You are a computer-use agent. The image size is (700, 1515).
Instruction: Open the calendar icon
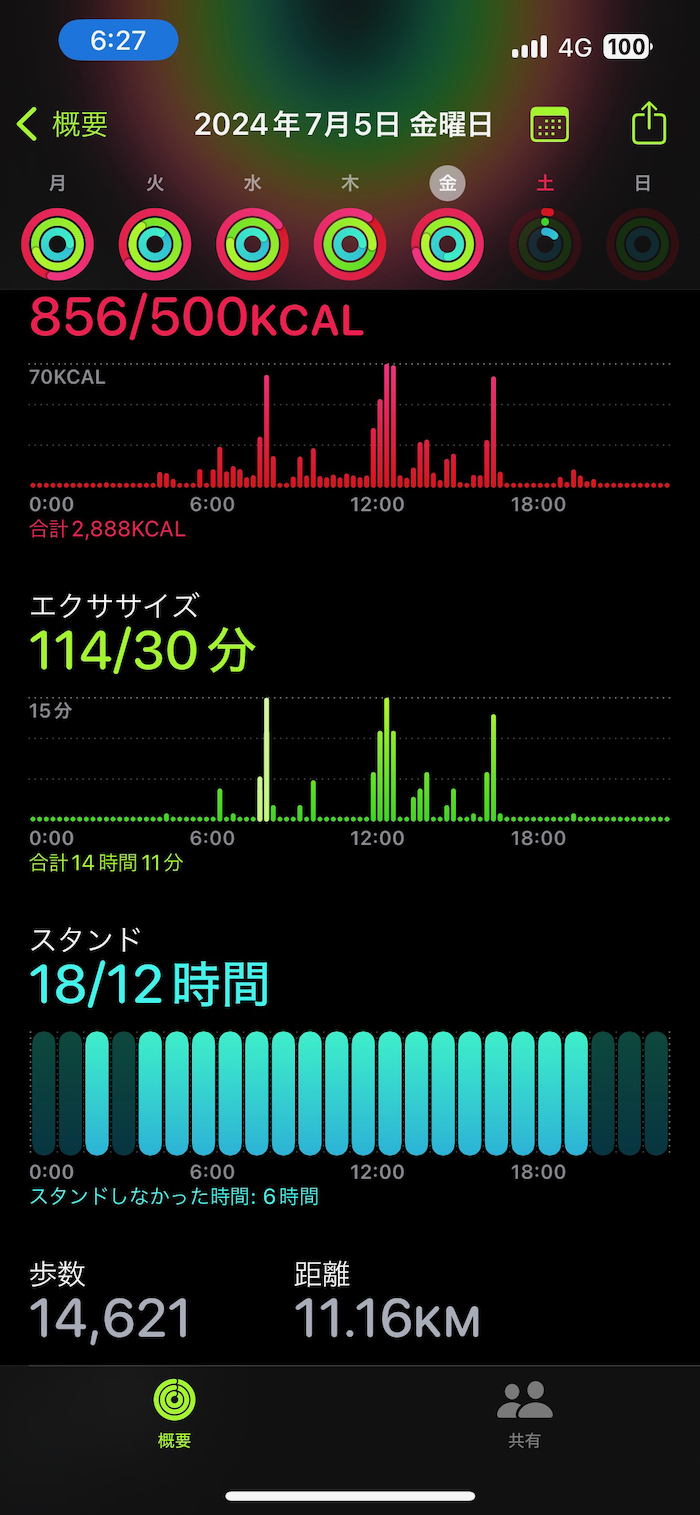pos(549,125)
